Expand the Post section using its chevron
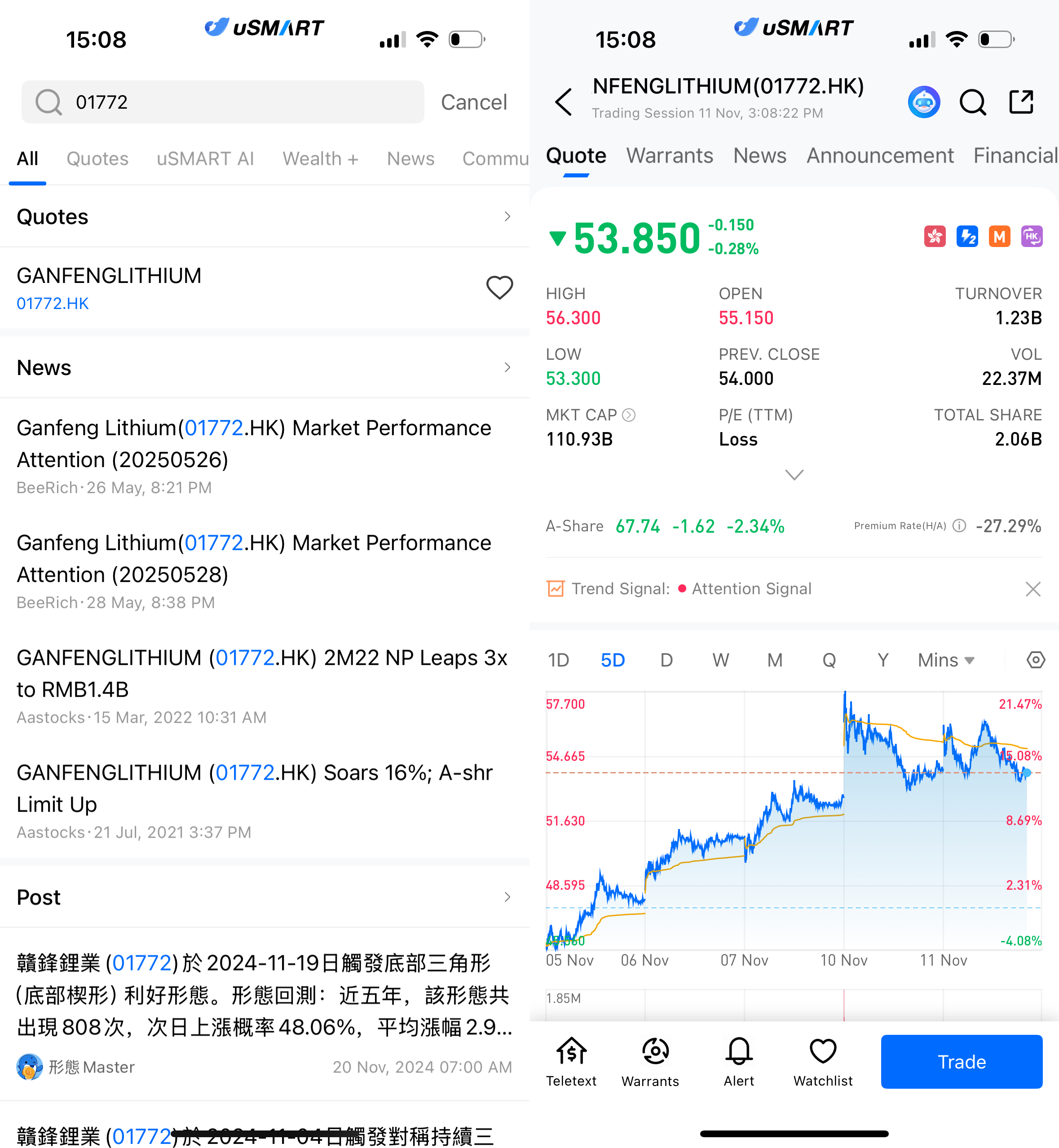 click(507, 897)
